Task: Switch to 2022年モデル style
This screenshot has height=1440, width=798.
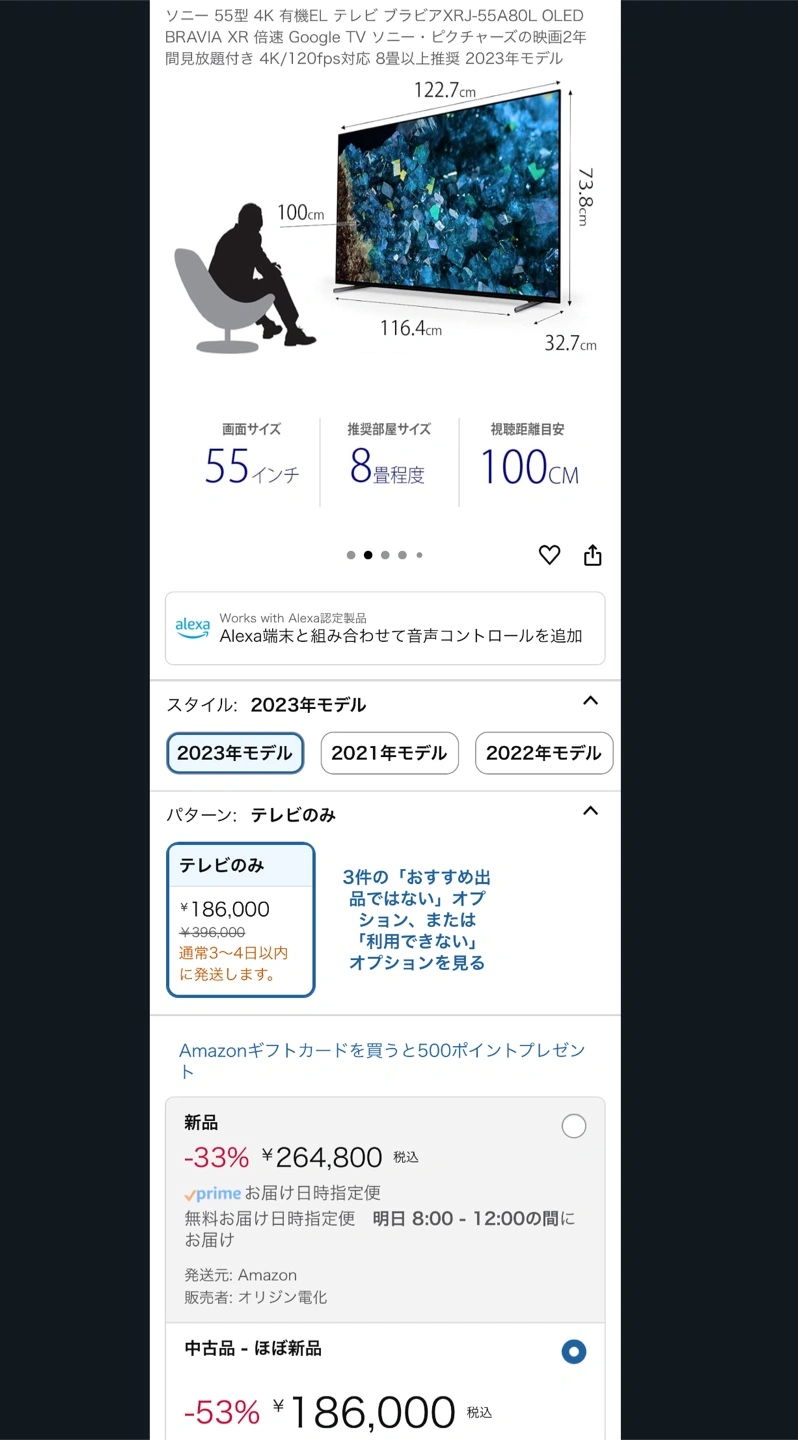Action: (543, 753)
